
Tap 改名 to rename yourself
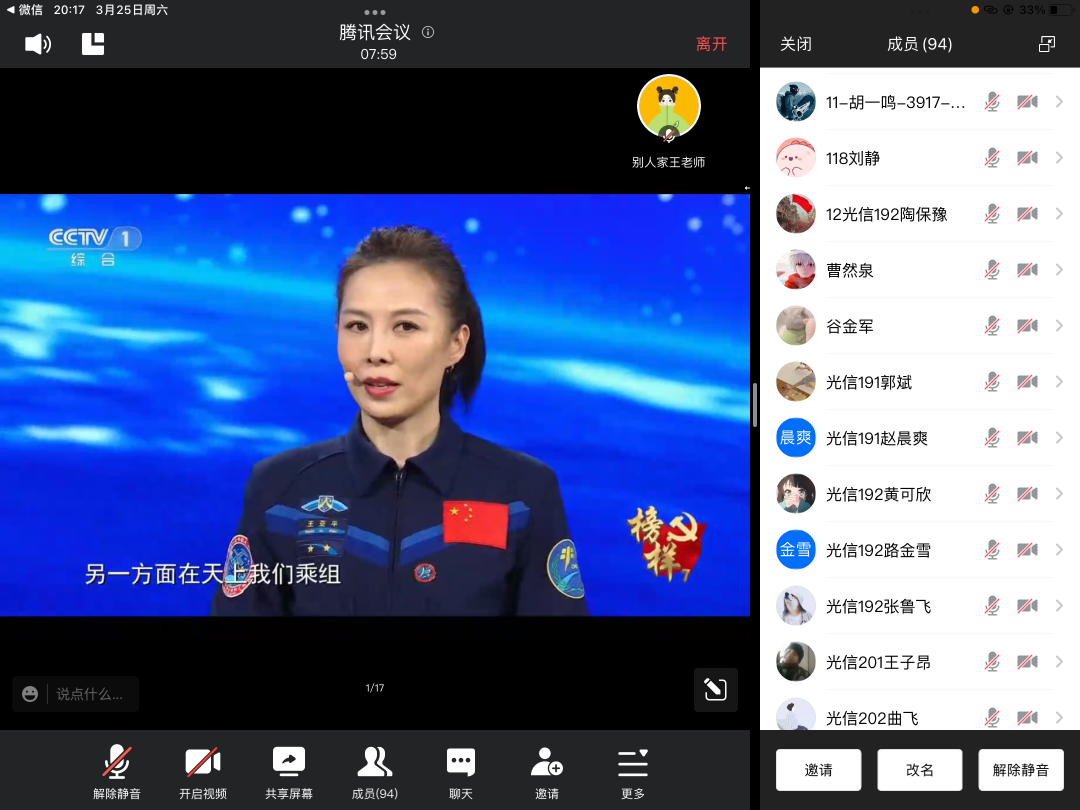pos(920,770)
